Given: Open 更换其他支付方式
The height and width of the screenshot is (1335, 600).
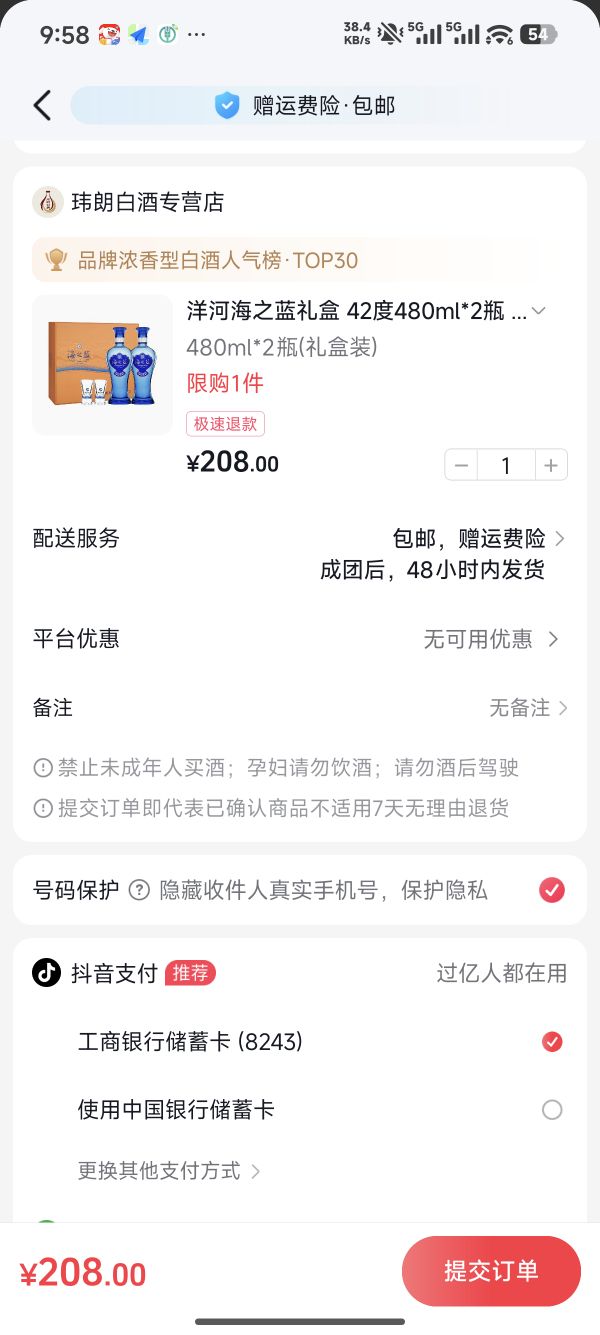Looking at the screenshot, I should point(169,1171).
